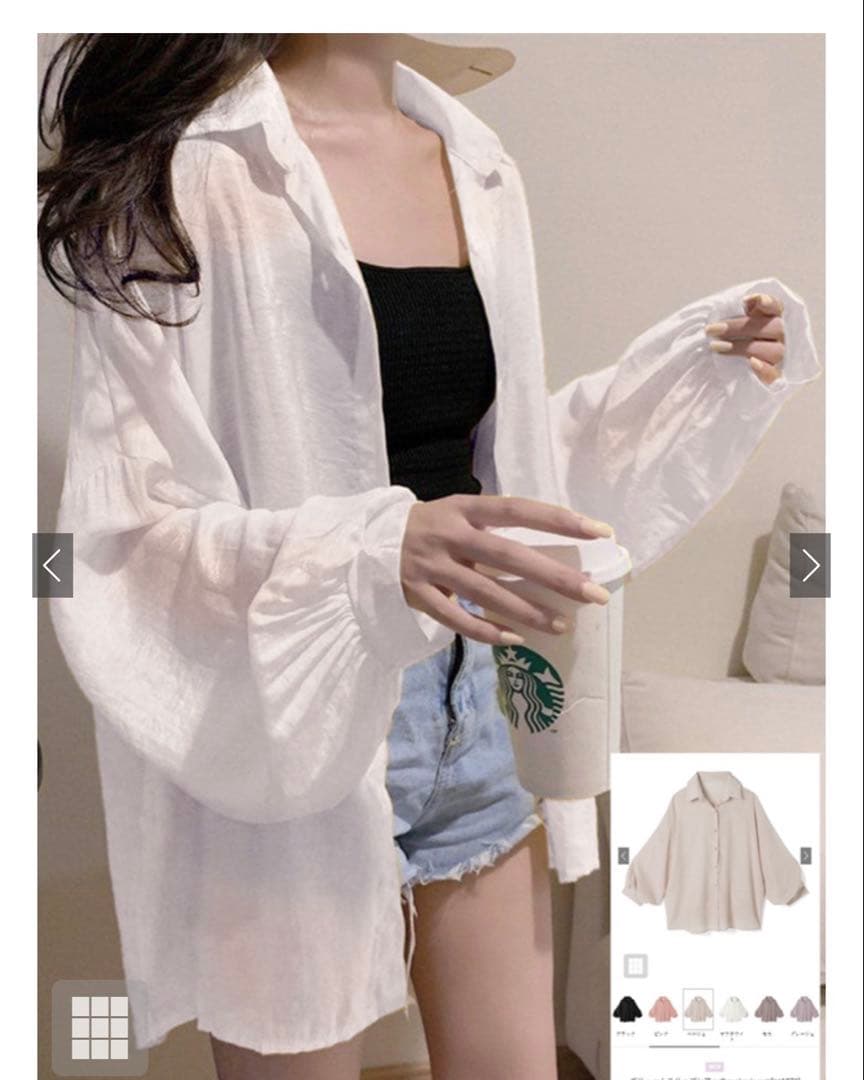Open the image grid view
Screen dimensions: 864x1080
[100, 1027]
